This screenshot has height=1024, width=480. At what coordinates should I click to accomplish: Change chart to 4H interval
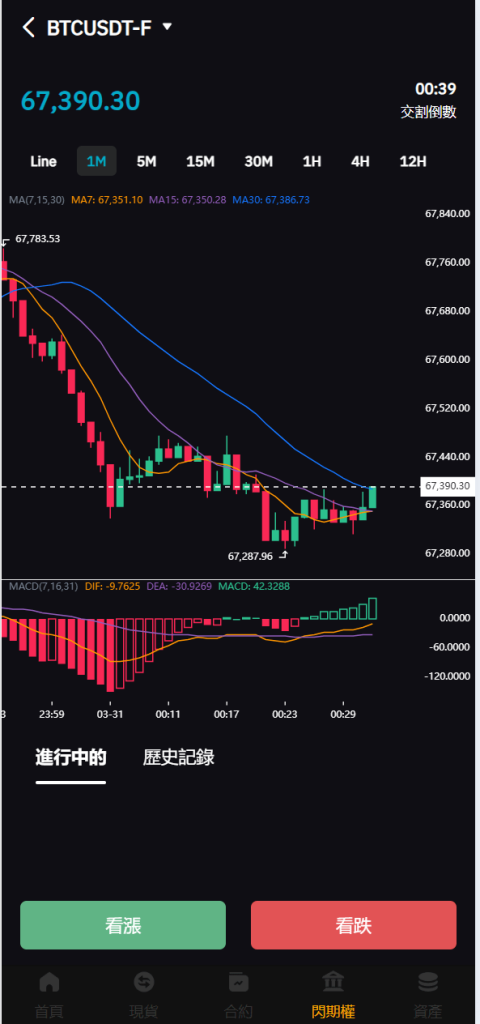[360, 161]
